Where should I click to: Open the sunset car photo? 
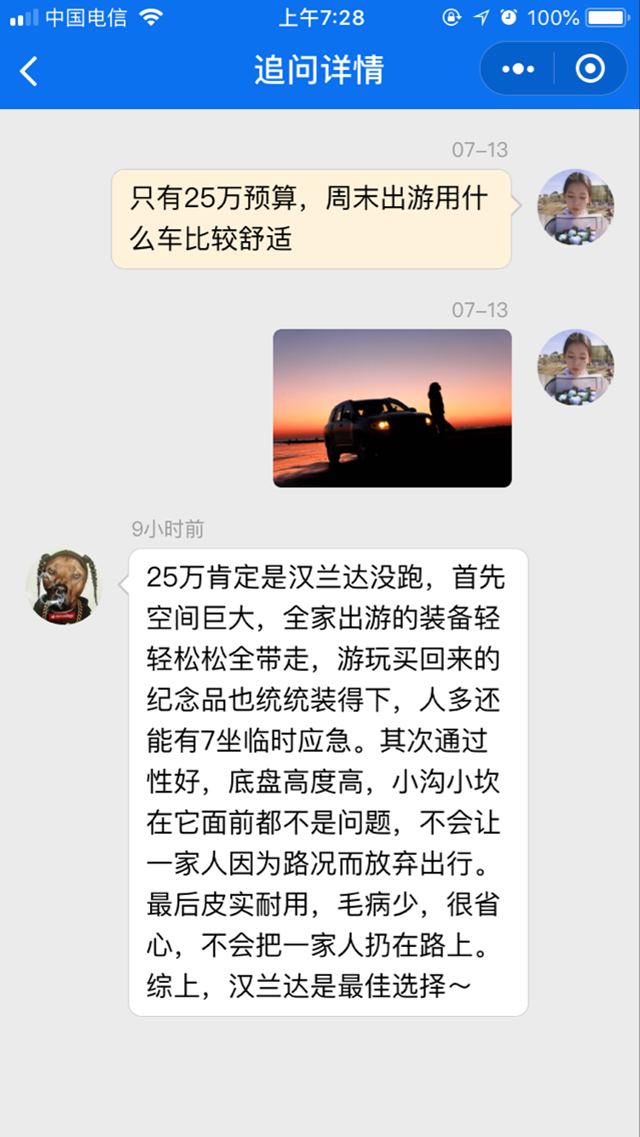coord(392,408)
